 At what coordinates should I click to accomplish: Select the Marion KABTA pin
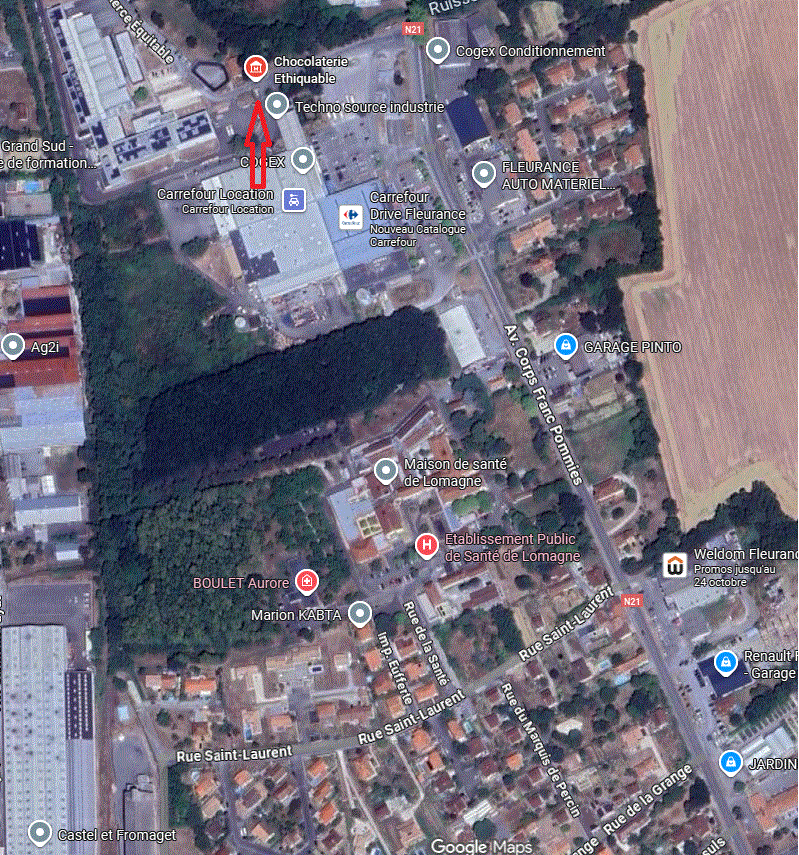click(x=360, y=613)
